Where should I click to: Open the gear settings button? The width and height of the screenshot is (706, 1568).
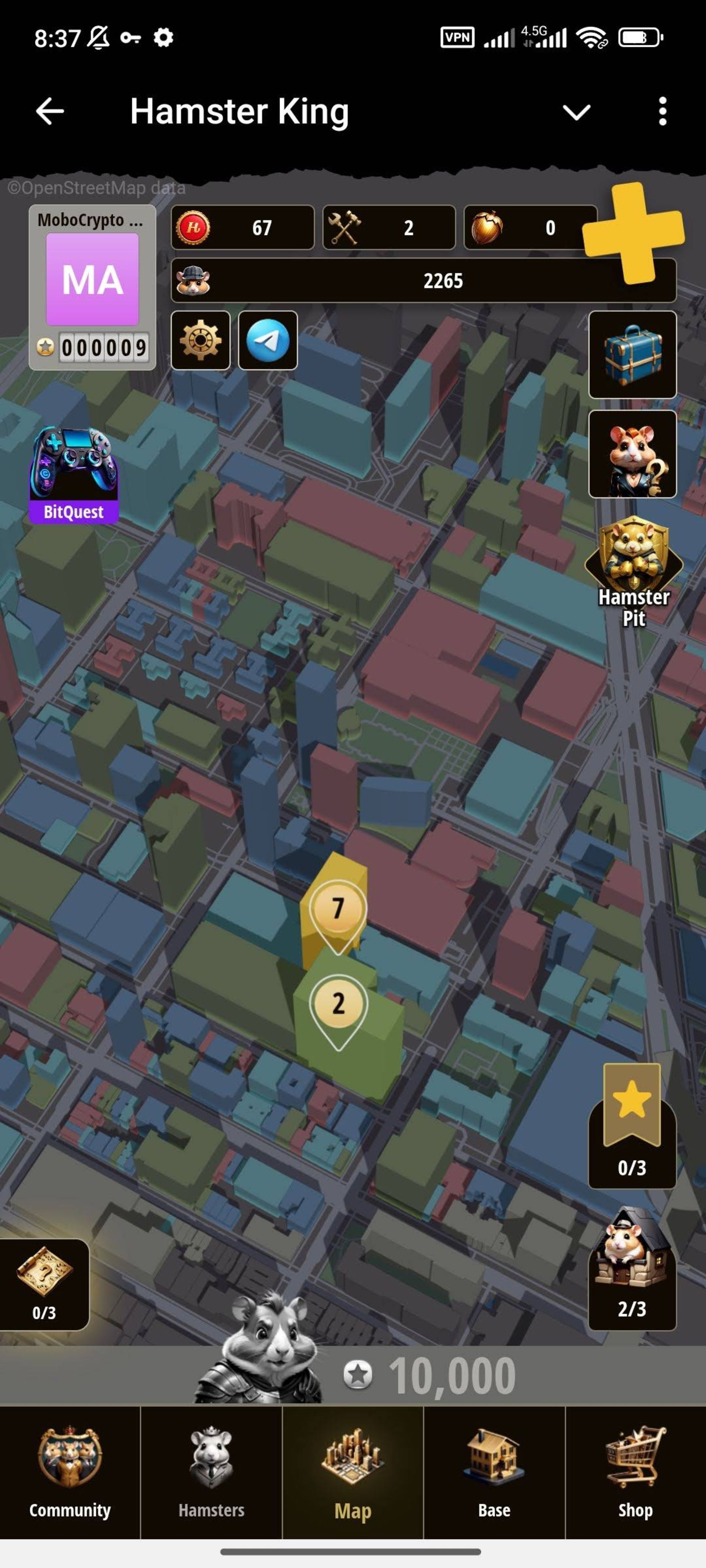click(200, 340)
